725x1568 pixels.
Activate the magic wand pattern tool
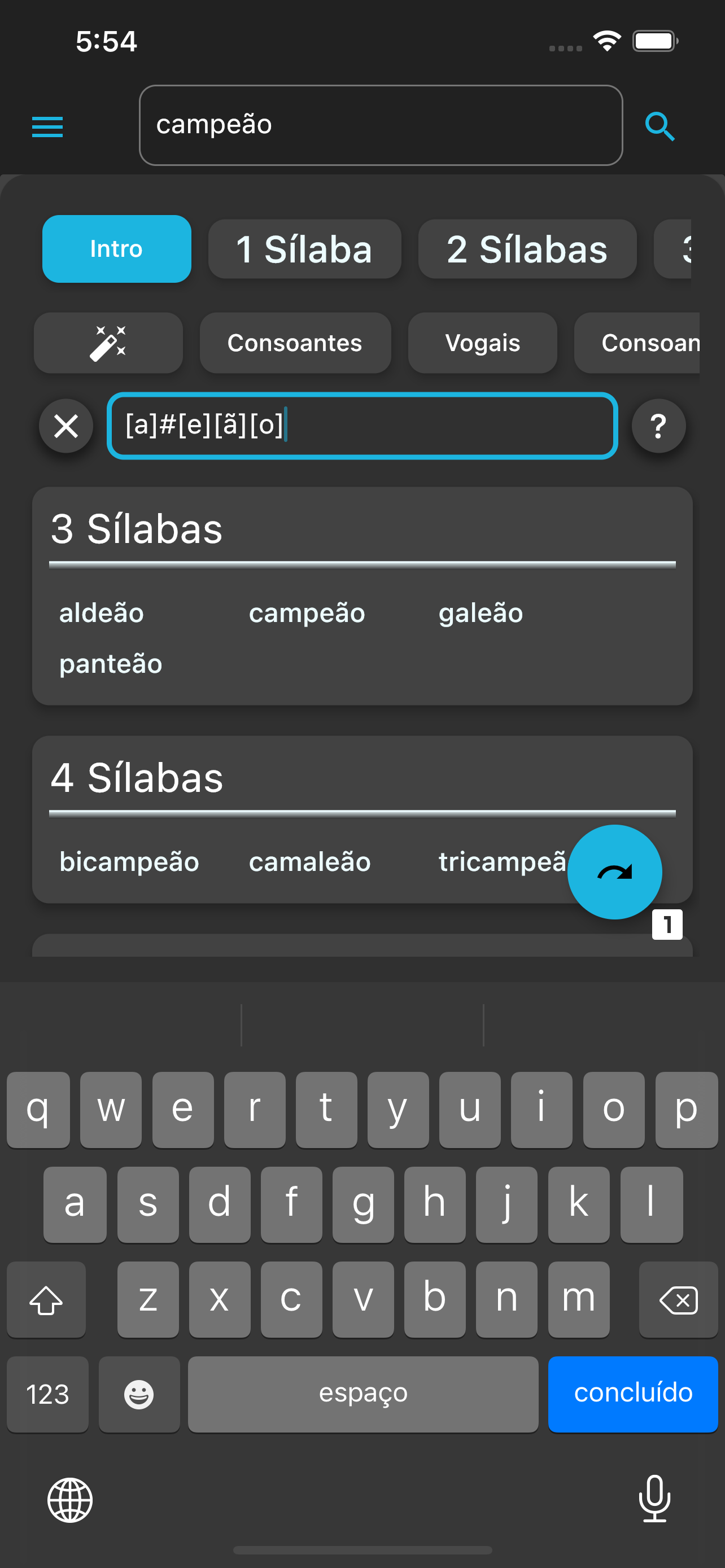[x=108, y=343]
